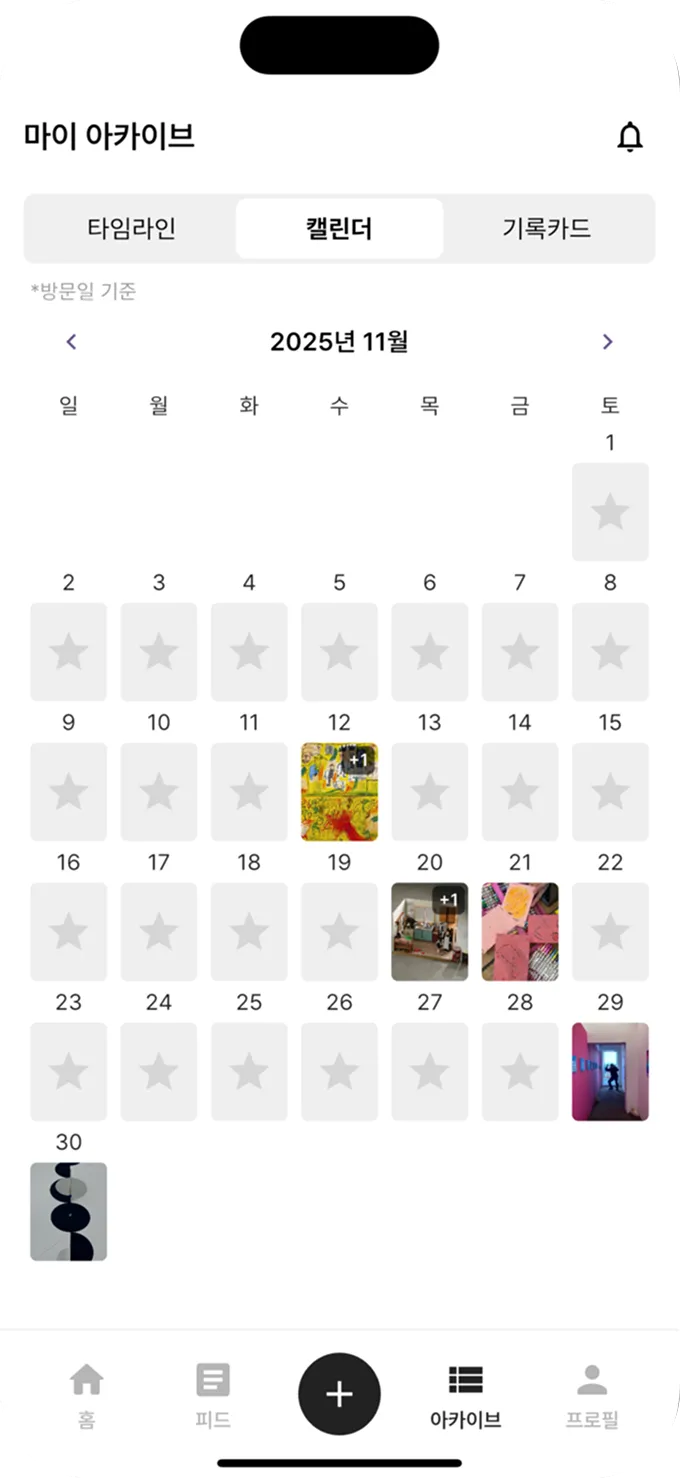Open the photo record for November 12

click(339, 791)
